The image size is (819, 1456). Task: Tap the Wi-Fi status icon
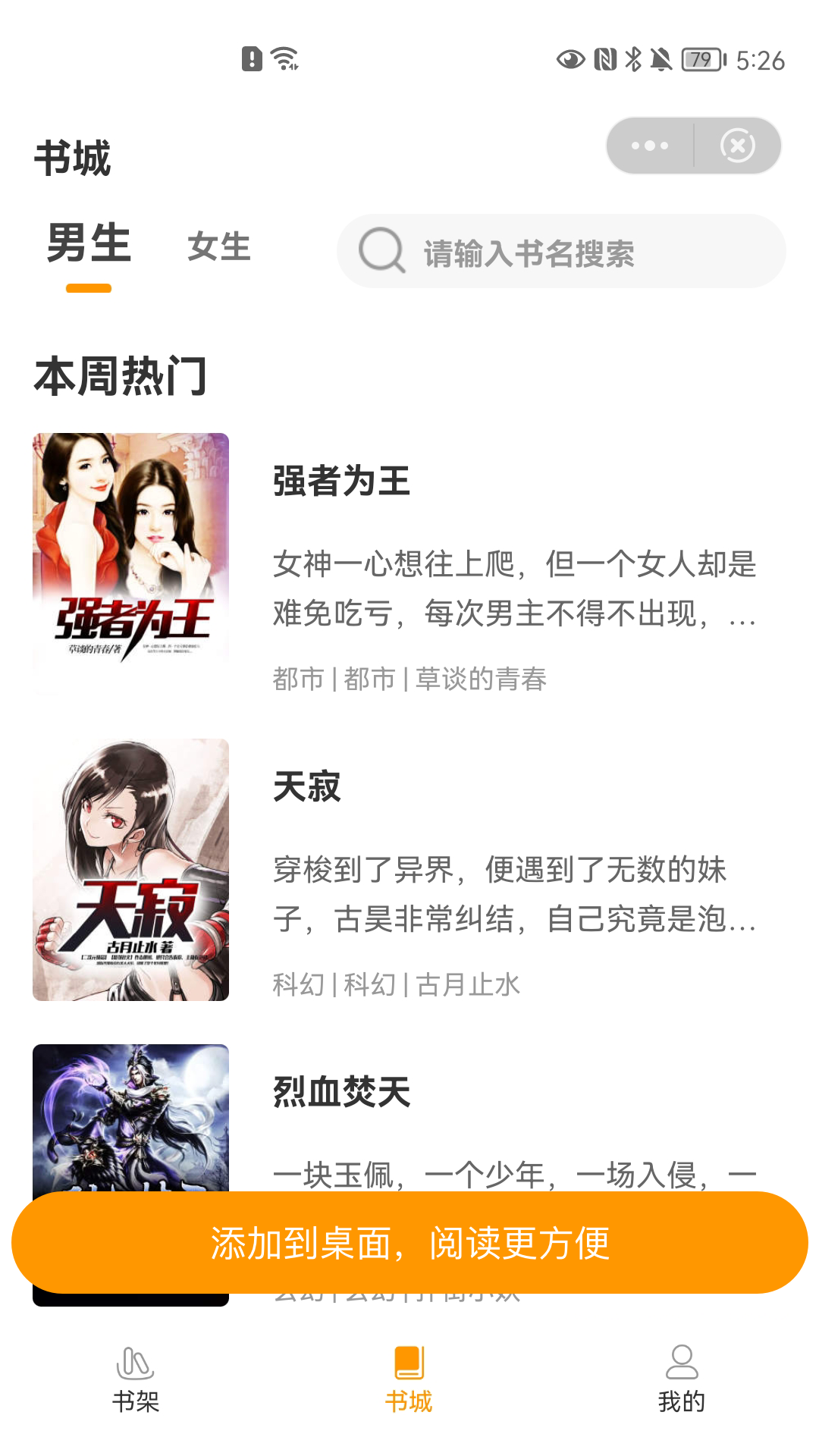point(284,59)
